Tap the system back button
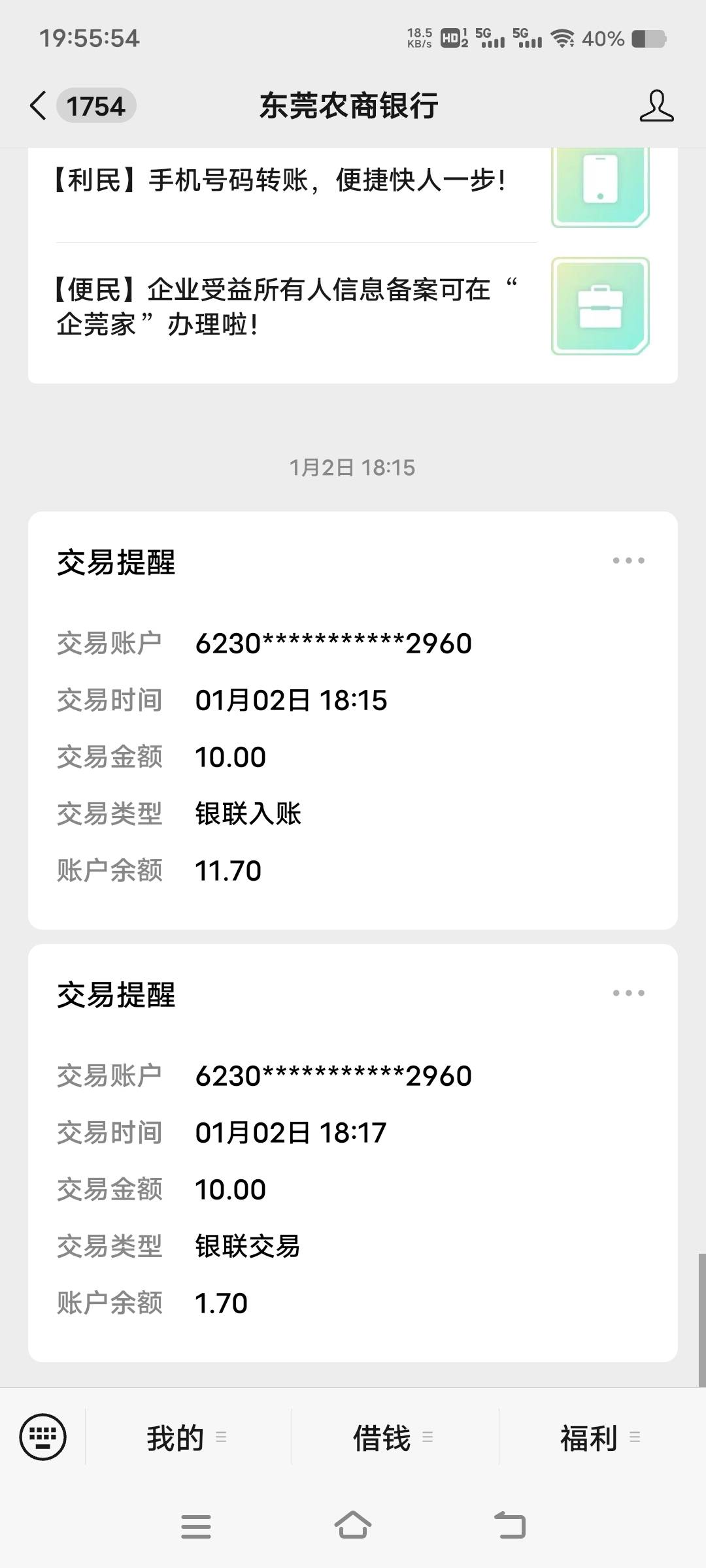The image size is (706, 1568). [510, 1526]
